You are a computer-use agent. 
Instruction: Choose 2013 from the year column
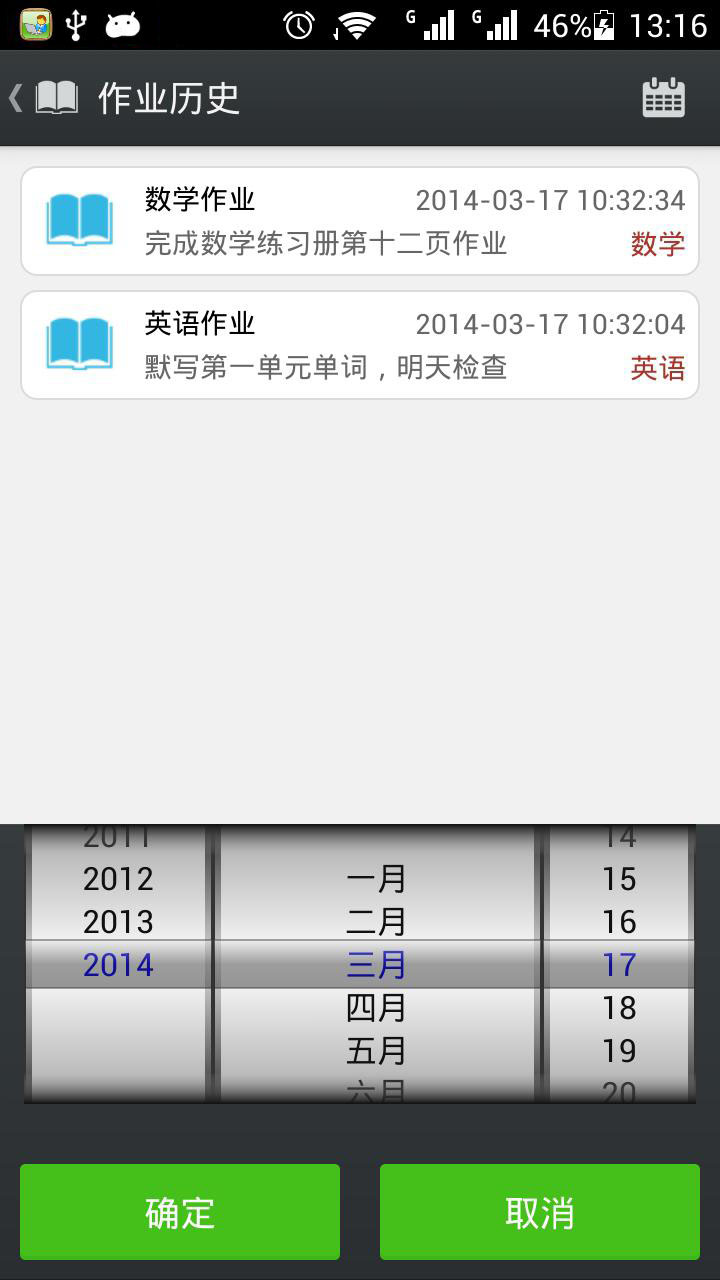coord(117,921)
